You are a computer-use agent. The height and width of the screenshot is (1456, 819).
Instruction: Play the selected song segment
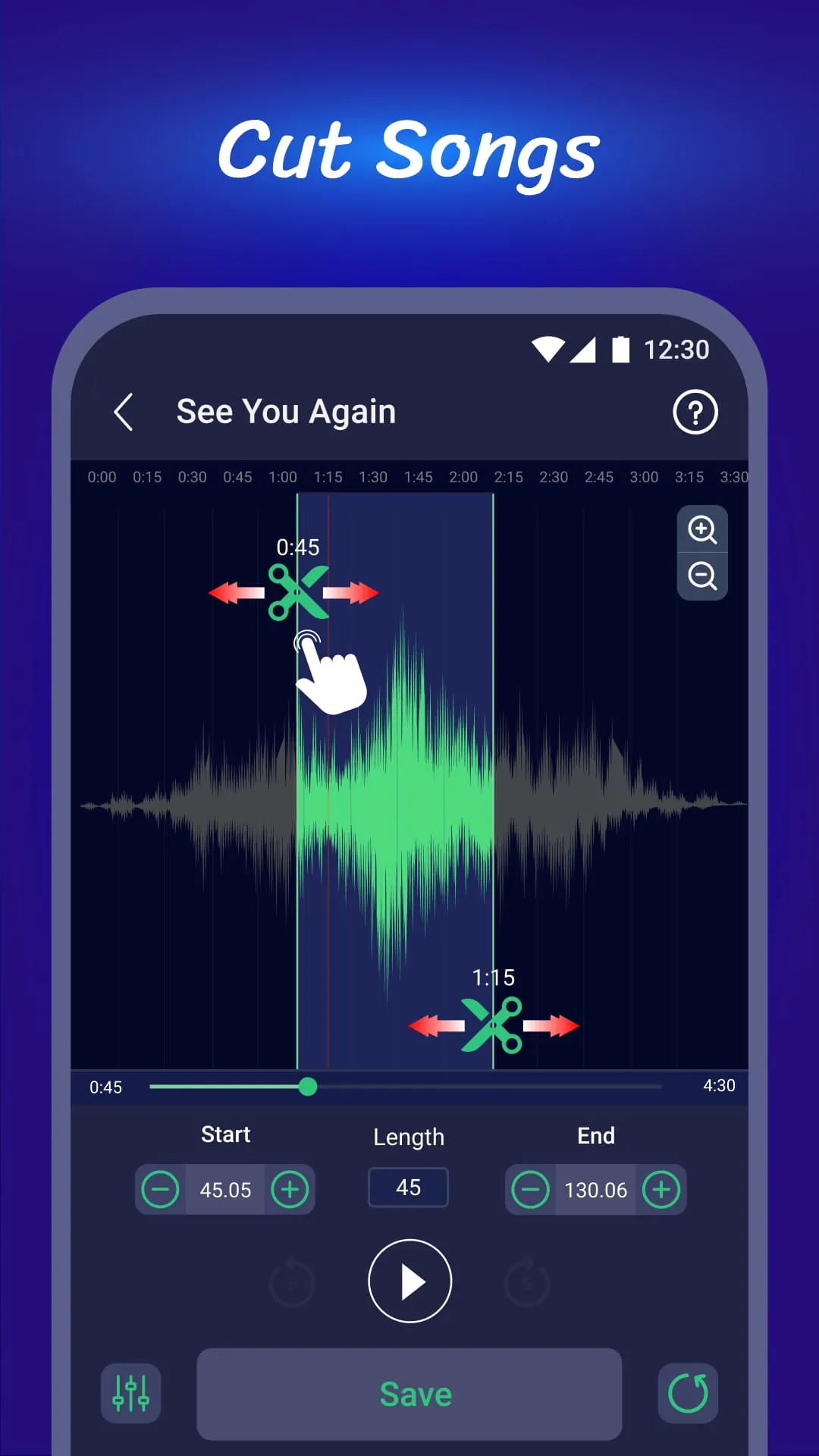pos(409,1280)
